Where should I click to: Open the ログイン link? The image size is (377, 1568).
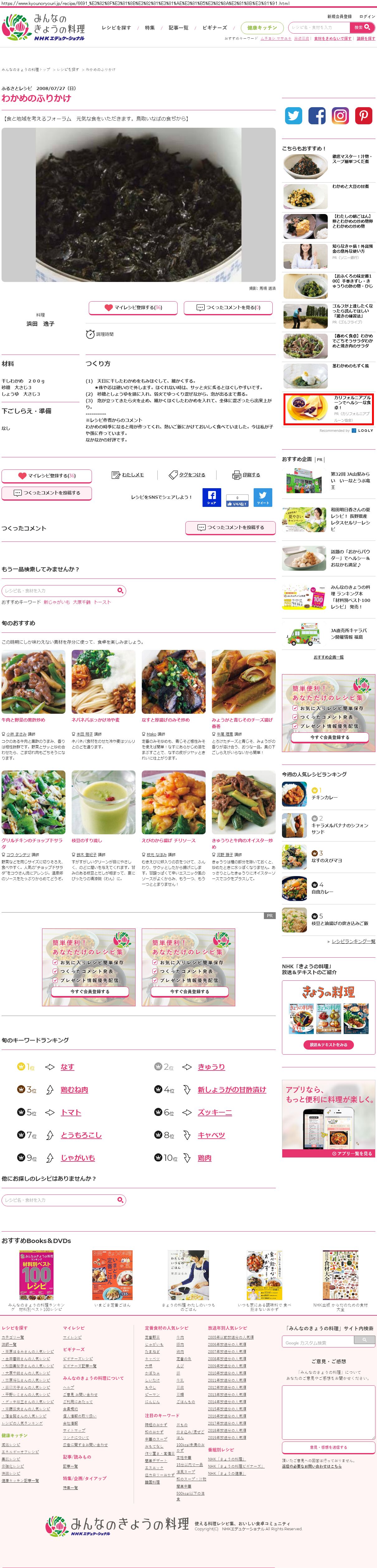click(367, 17)
